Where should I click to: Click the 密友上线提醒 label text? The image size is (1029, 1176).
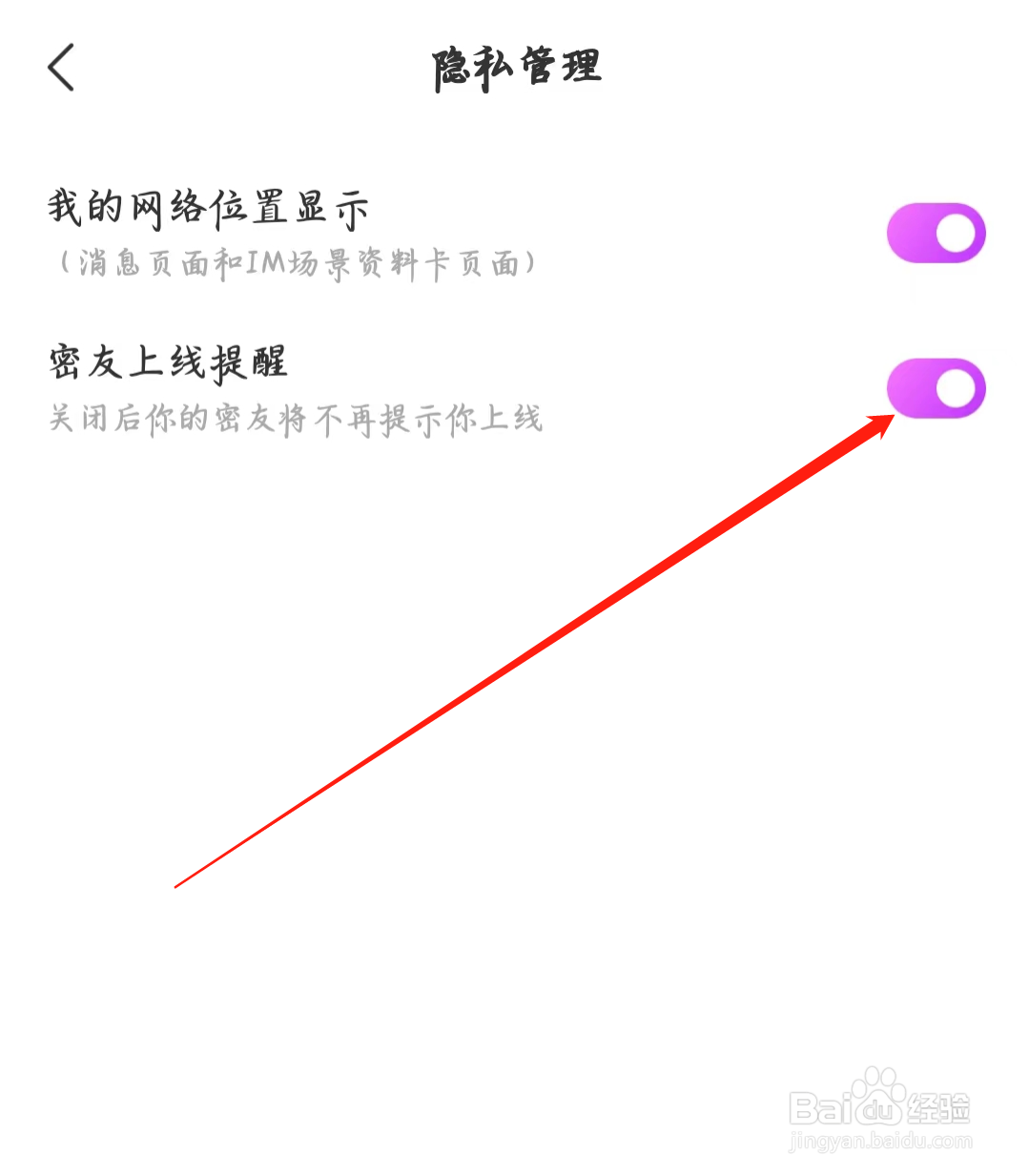coord(170,364)
